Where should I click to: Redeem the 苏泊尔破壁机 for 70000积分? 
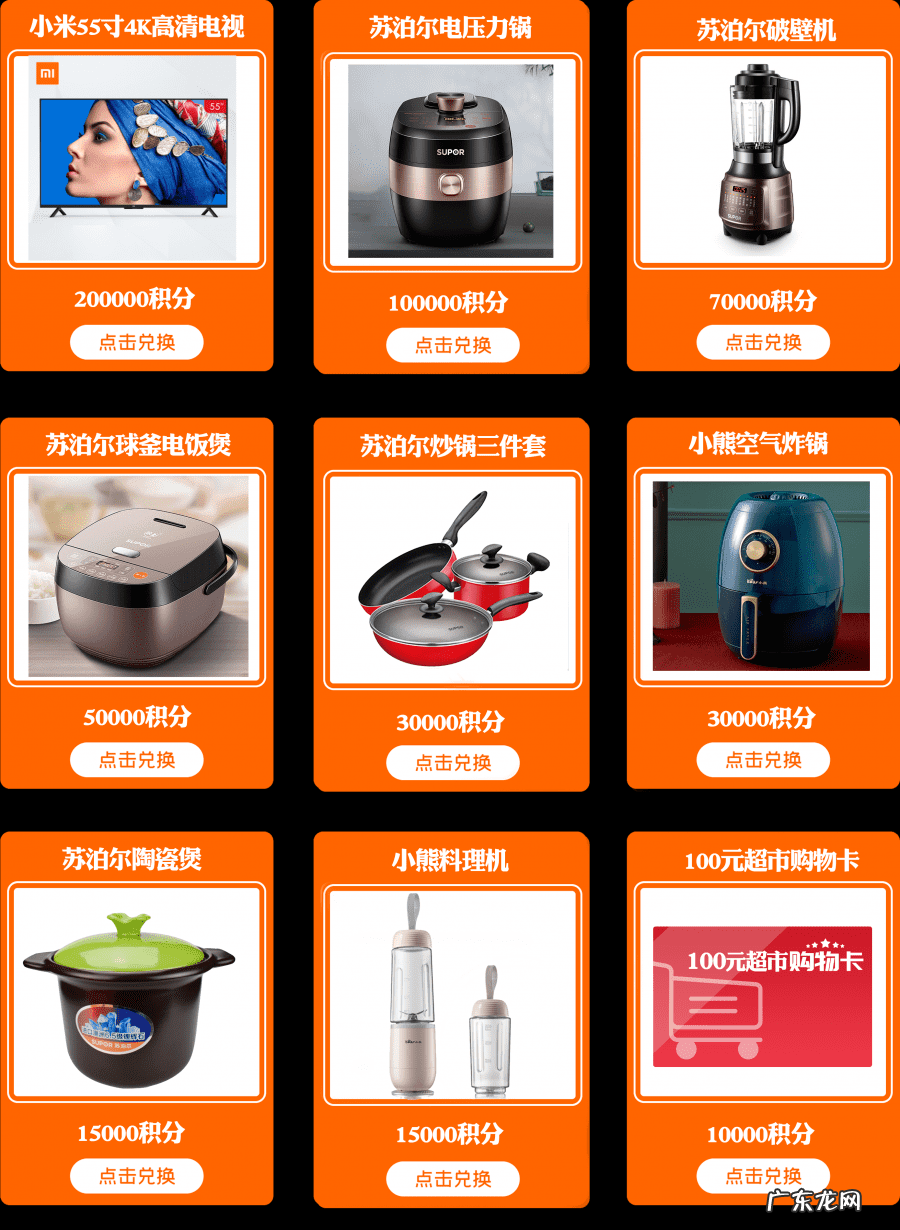click(x=763, y=343)
